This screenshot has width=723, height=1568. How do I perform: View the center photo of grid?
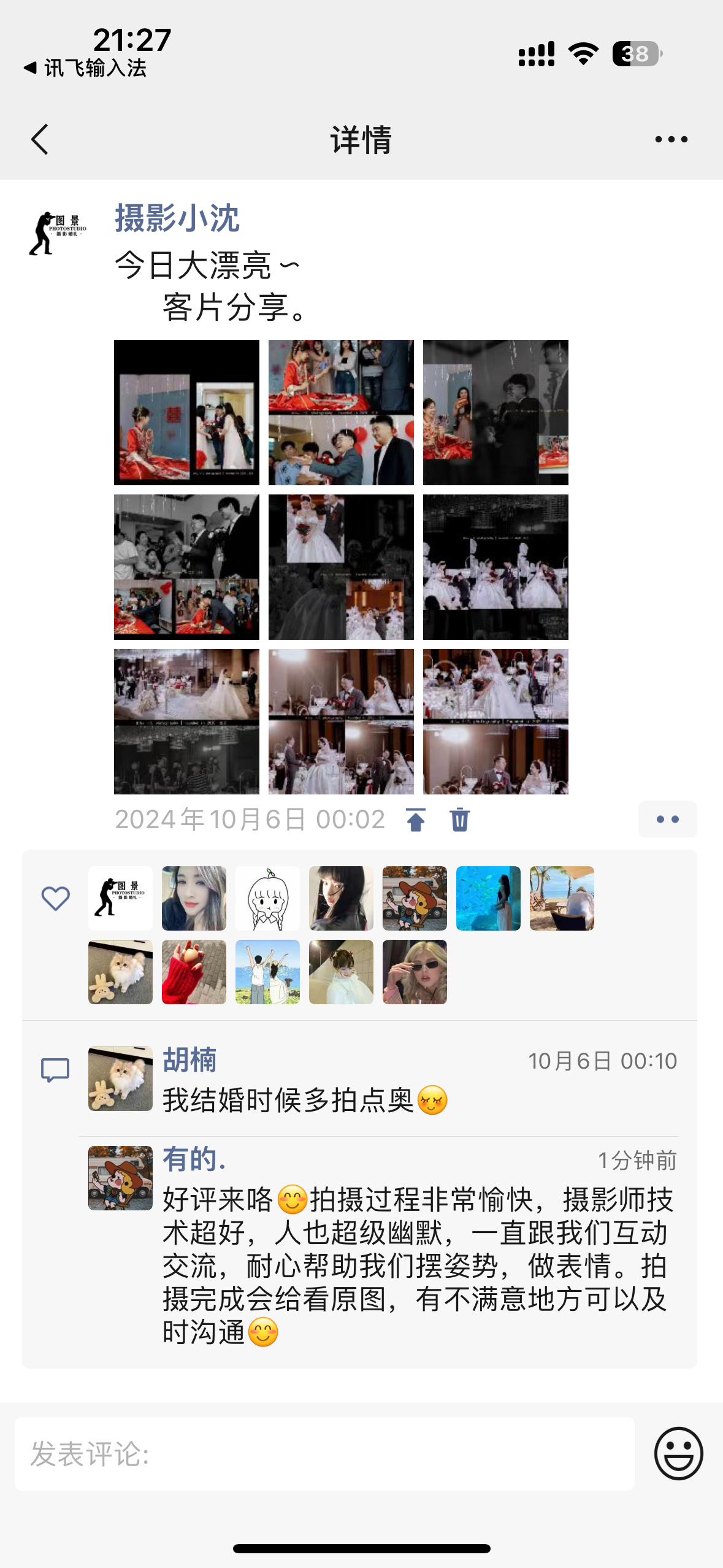click(341, 567)
